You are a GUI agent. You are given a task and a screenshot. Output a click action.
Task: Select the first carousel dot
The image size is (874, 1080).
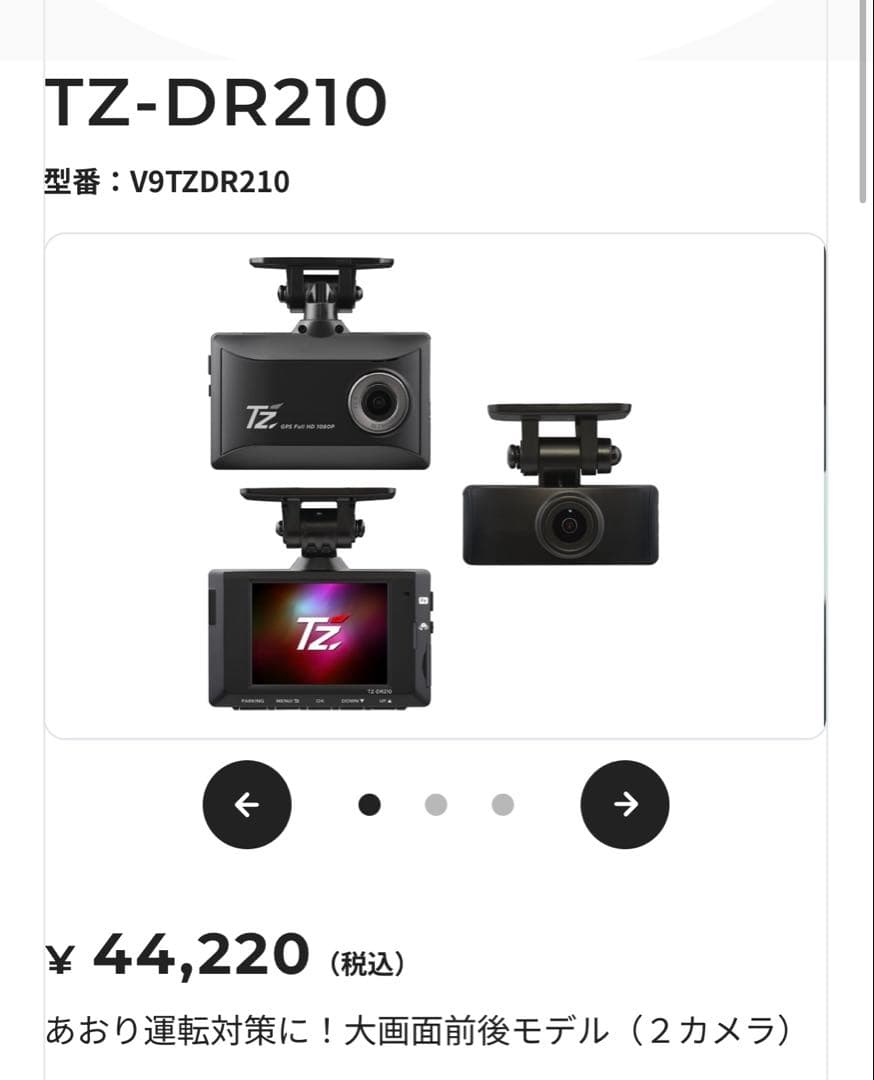370,805
